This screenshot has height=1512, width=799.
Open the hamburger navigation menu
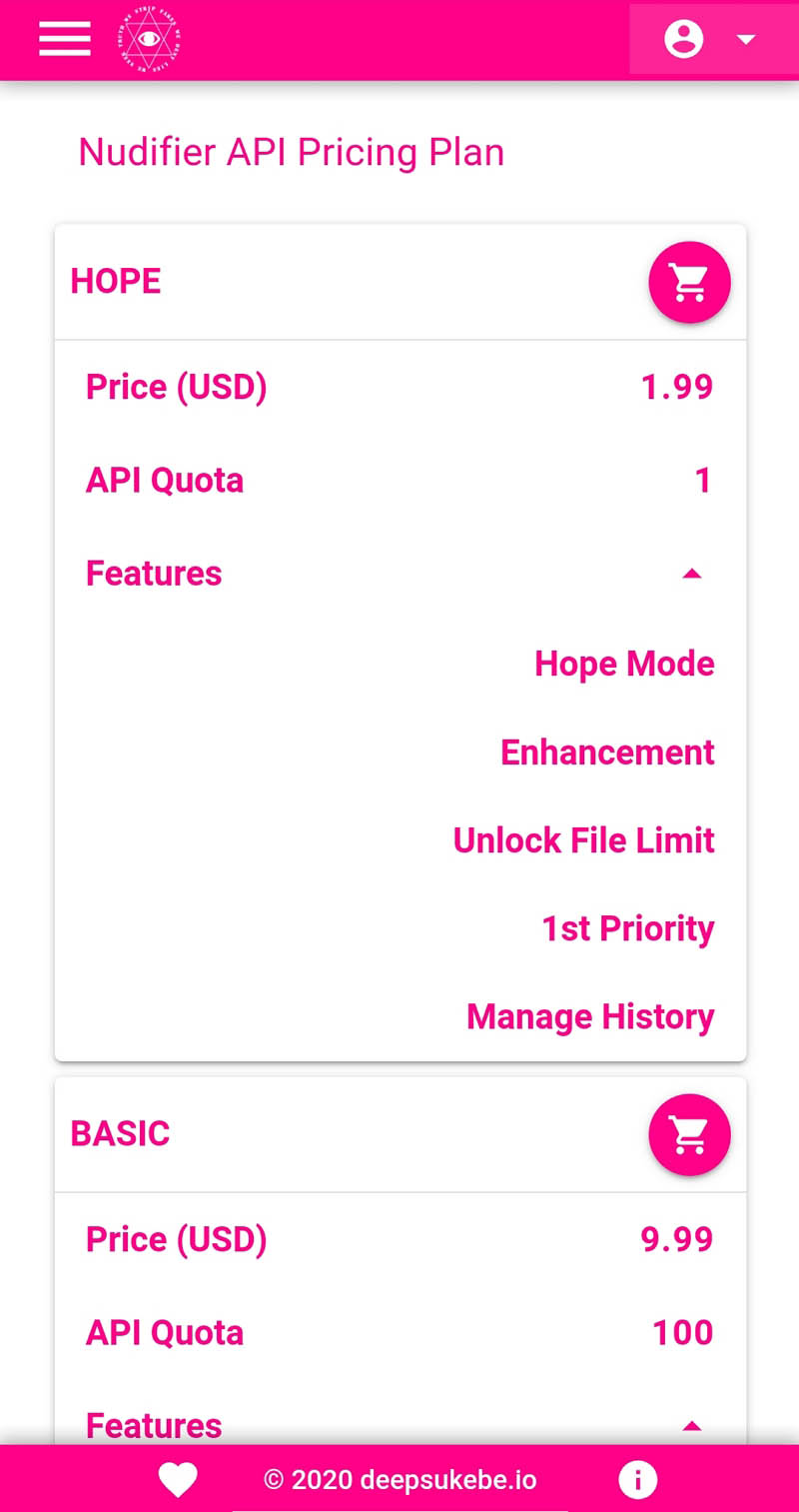click(x=65, y=39)
